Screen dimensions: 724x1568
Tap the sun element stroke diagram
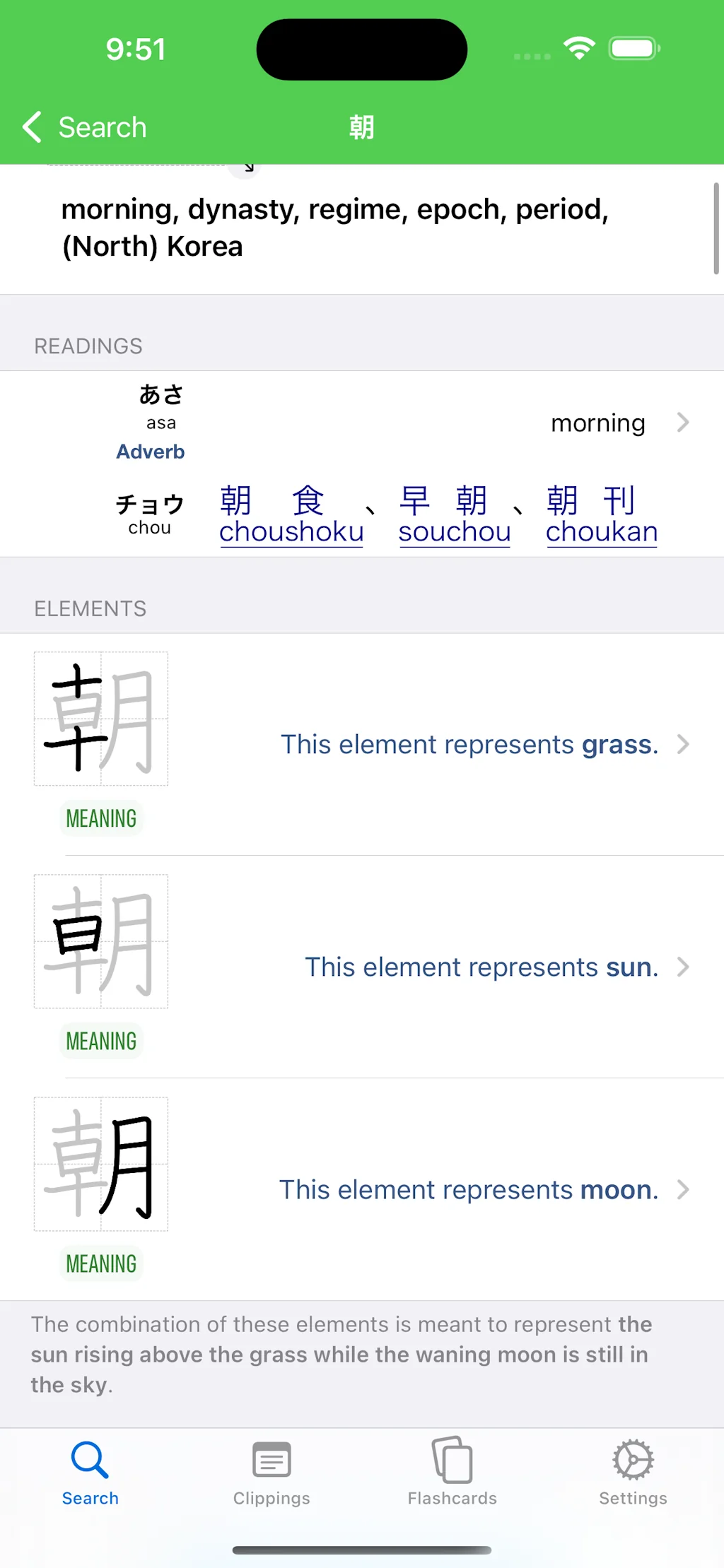[x=100, y=942]
